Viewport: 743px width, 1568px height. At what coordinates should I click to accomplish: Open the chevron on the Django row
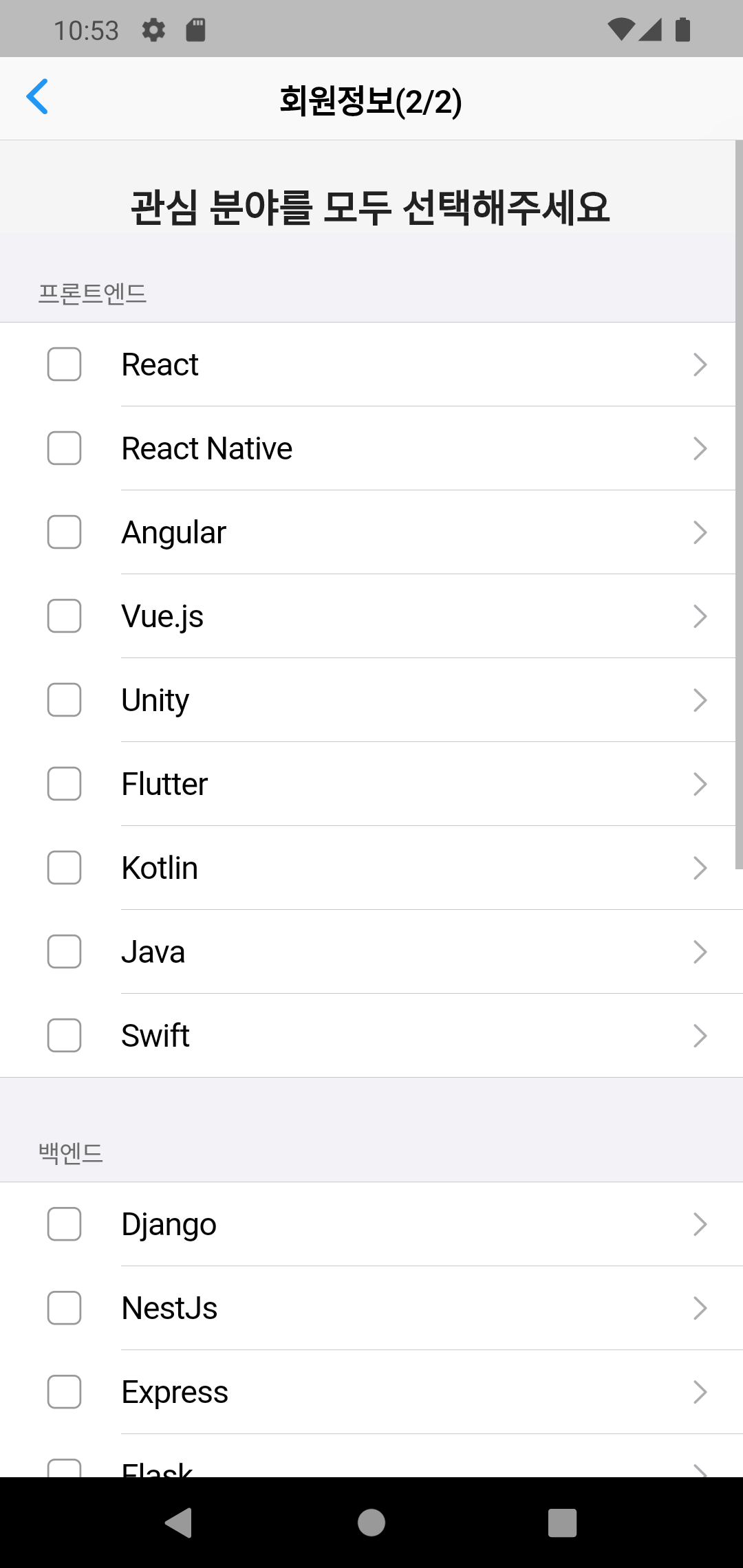(700, 1224)
